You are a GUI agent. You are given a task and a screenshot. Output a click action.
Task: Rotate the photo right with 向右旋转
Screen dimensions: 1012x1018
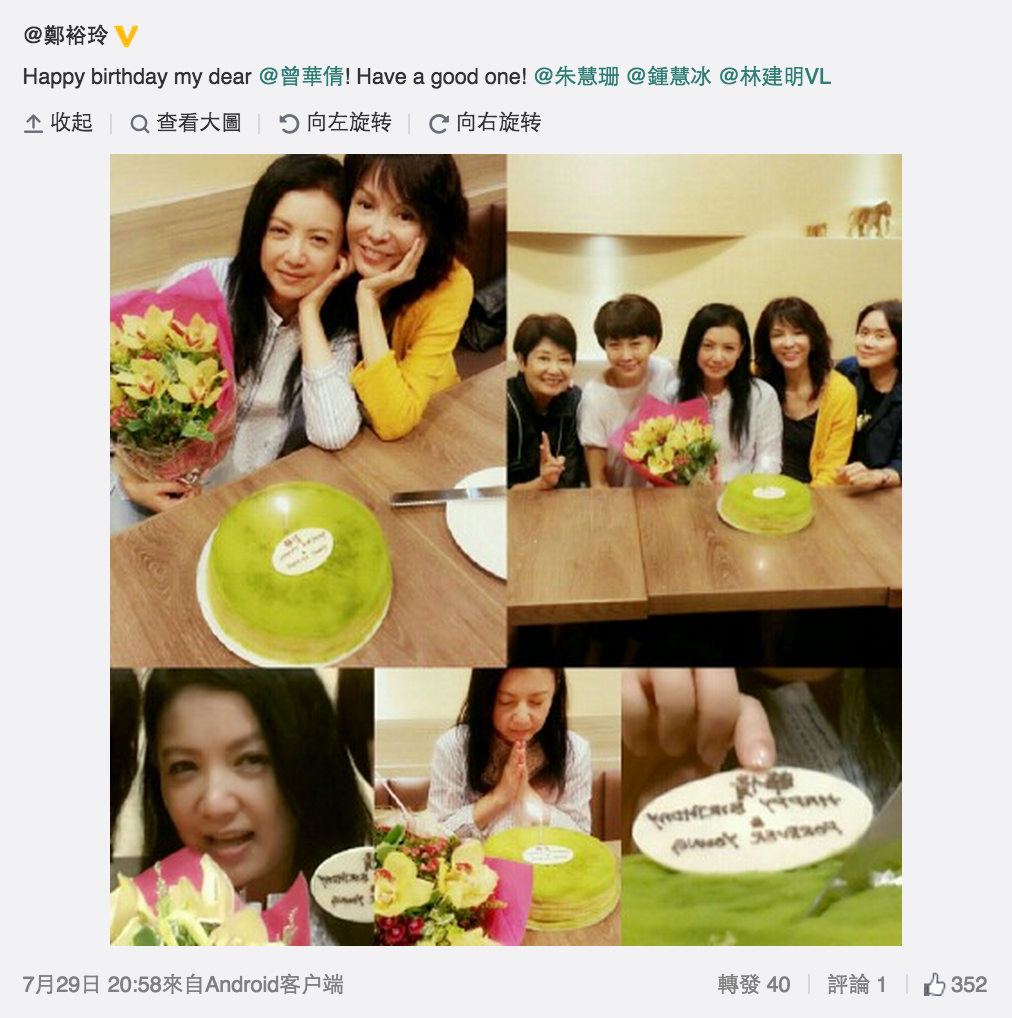pos(485,123)
